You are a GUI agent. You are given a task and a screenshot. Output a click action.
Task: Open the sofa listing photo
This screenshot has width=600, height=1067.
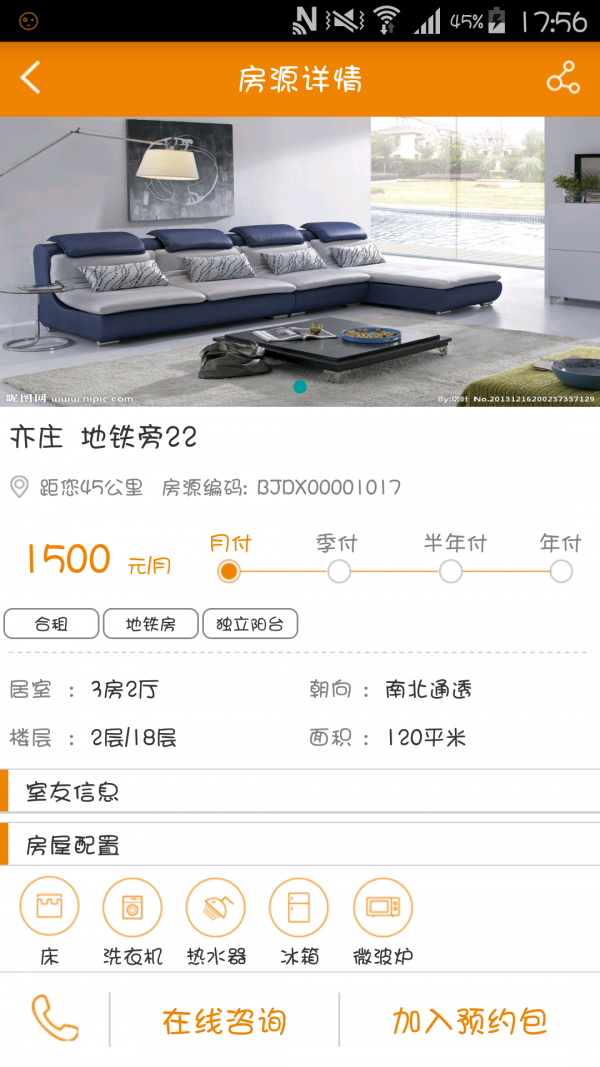(300, 261)
